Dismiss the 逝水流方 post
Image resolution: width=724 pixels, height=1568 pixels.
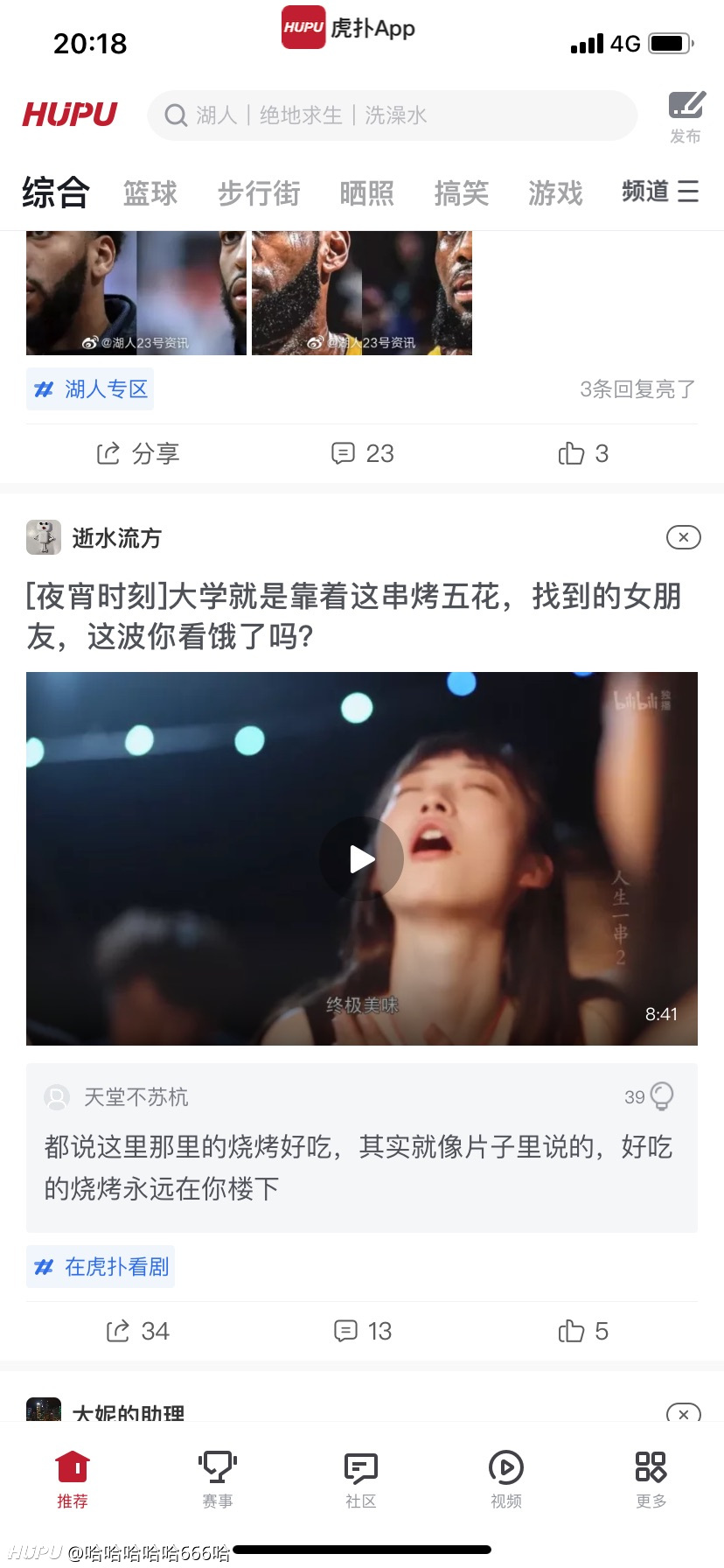pyautogui.click(x=684, y=537)
